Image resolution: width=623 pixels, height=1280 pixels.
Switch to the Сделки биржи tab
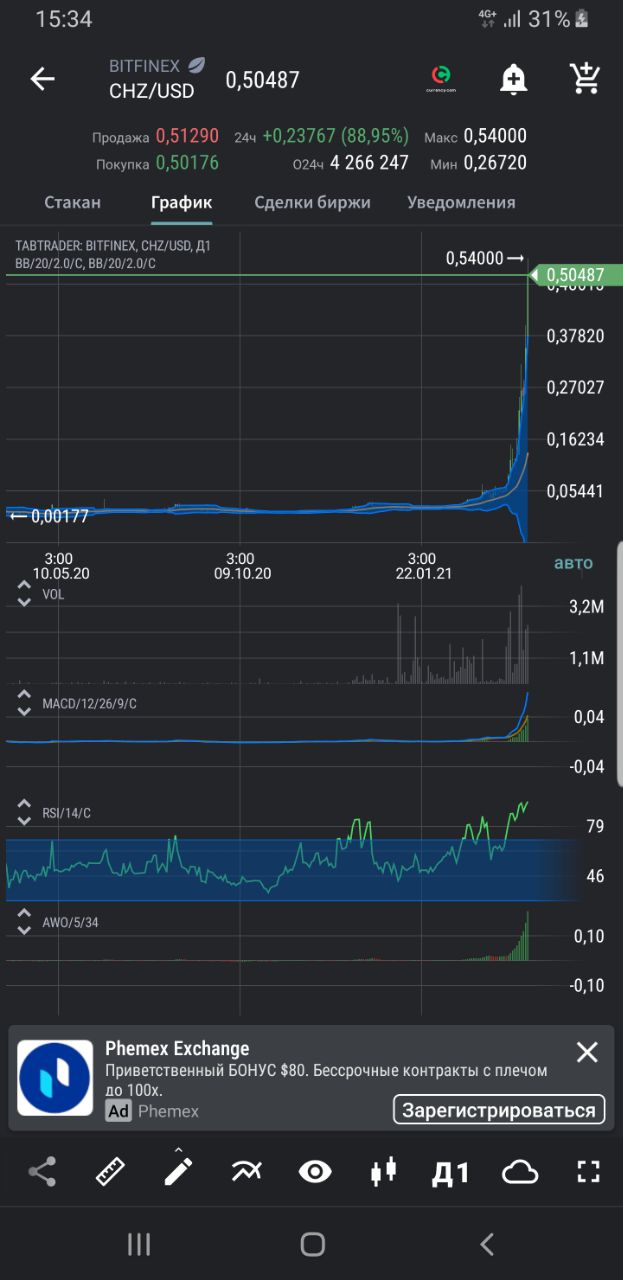click(312, 202)
